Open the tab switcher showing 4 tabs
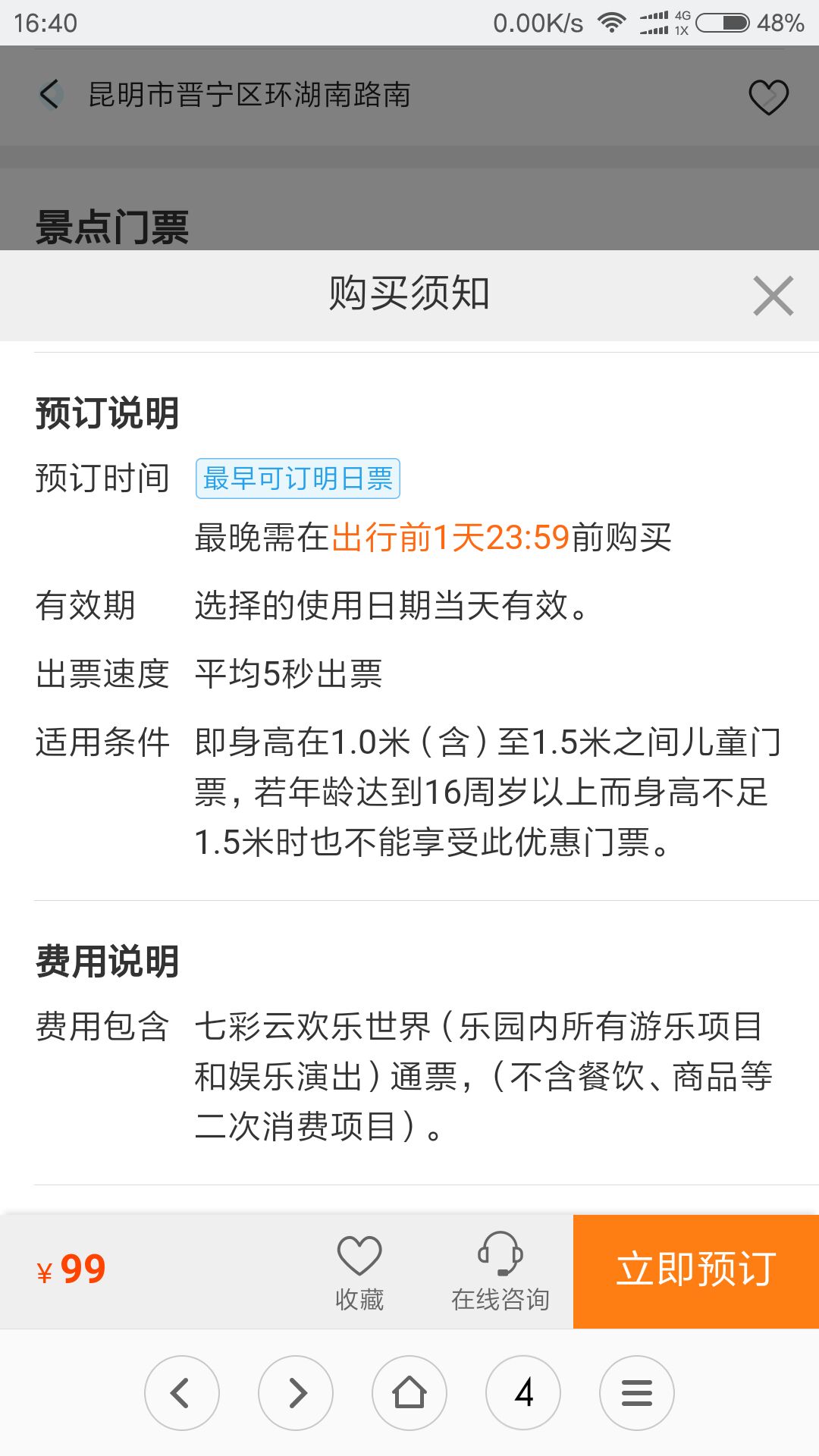819x1456 pixels. (523, 1393)
